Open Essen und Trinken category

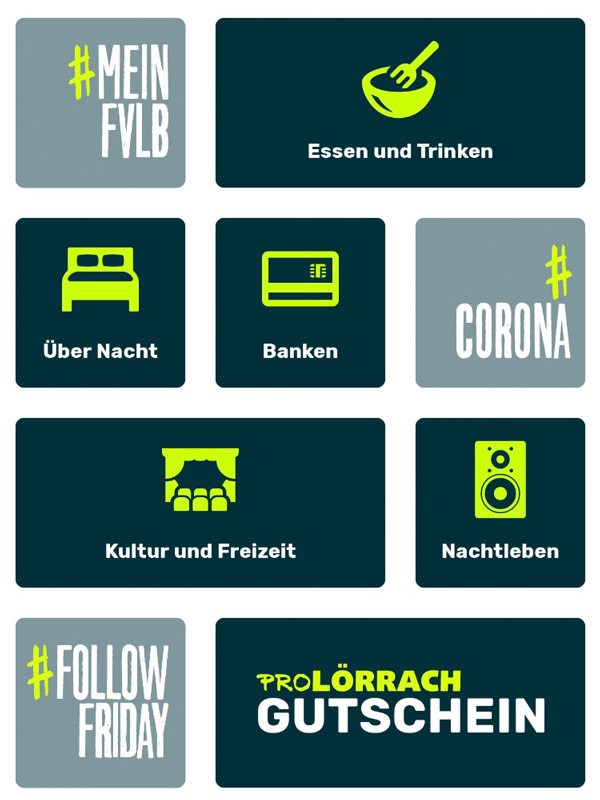[400, 102]
